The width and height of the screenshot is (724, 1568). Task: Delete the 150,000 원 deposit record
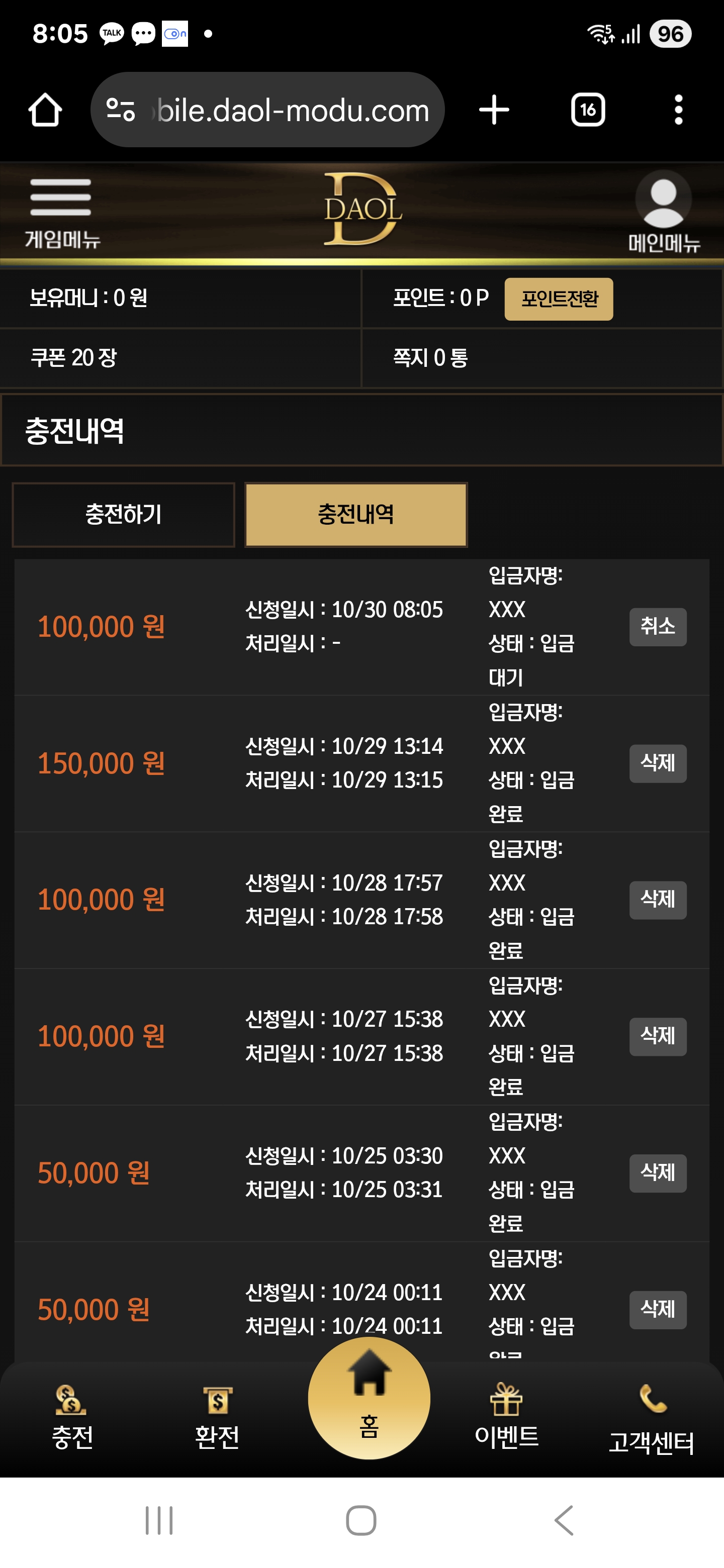(x=658, y=763)
